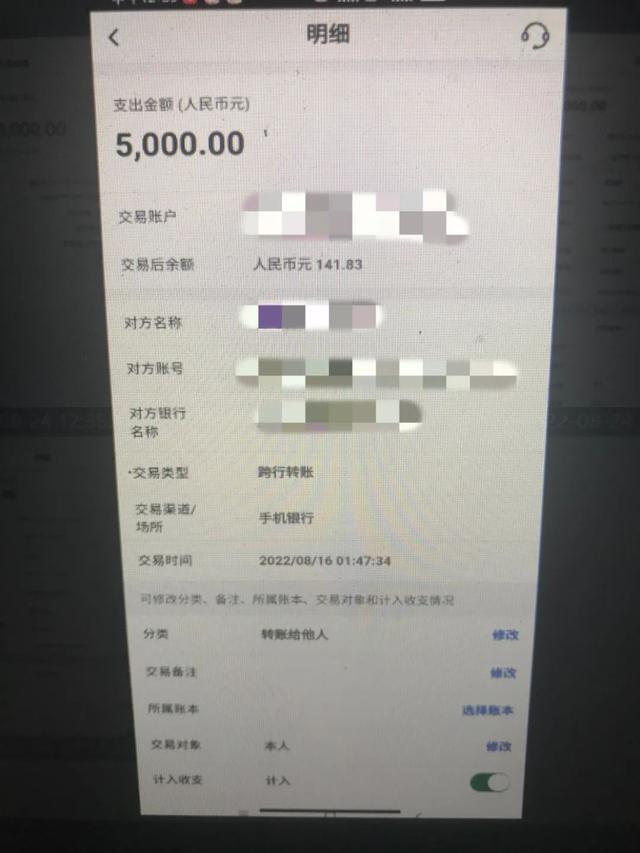Modify 交易对象 via its 修改 link
The width and height of the screenshot is (640, 853).
pos(499,746)
